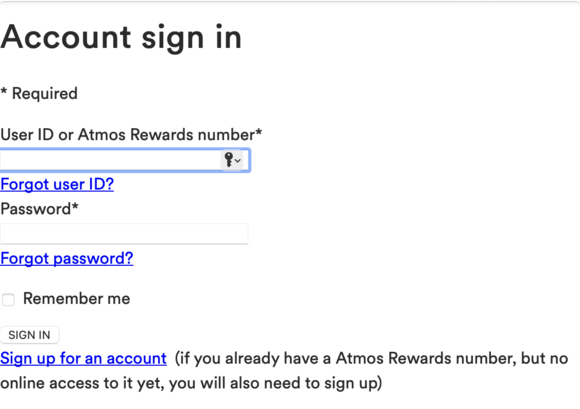Tap the SIGN IN button
The image size is (580, 409).
[x=29, y=335]
